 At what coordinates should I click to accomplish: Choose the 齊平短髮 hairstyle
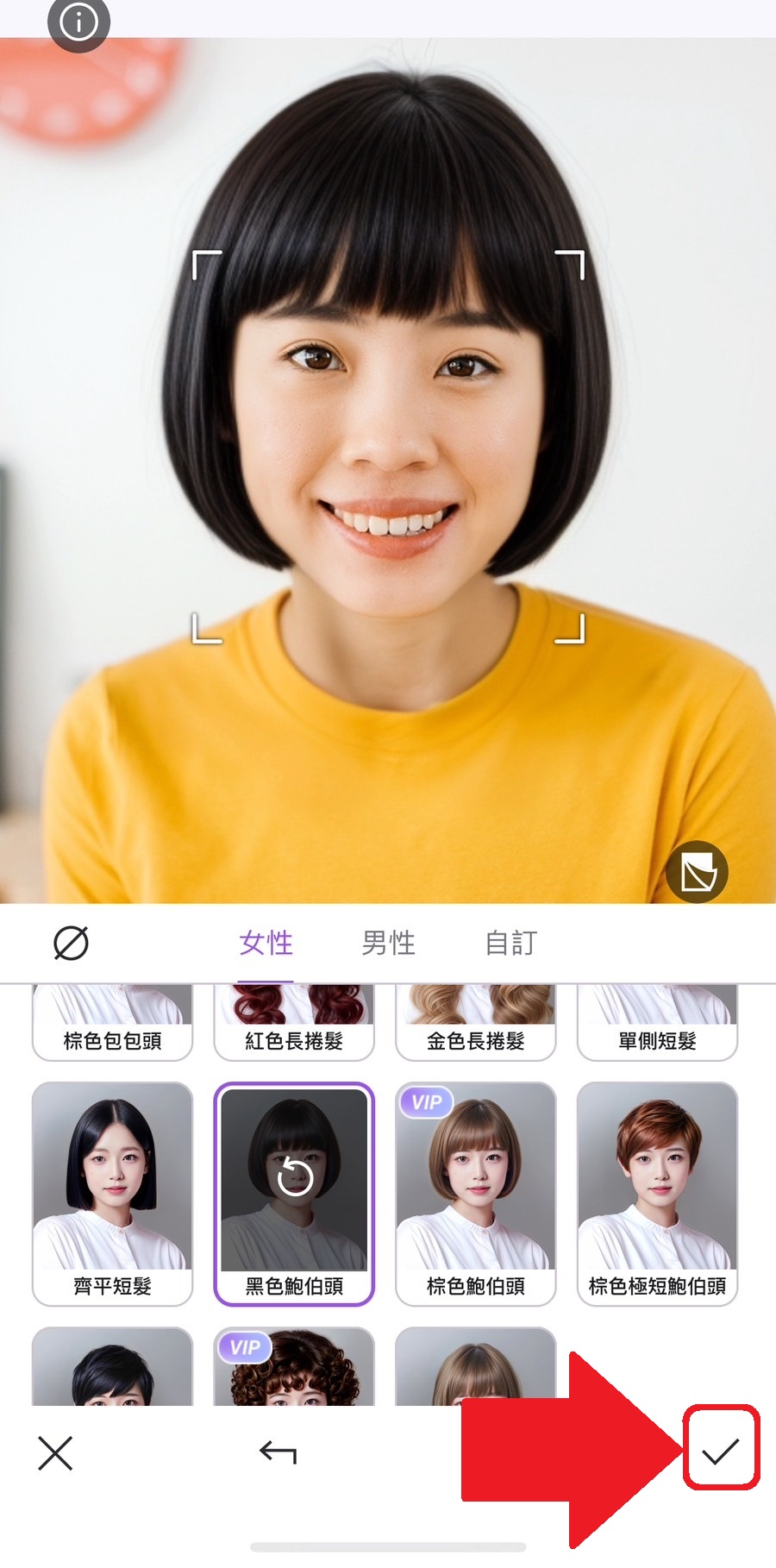112,1193
